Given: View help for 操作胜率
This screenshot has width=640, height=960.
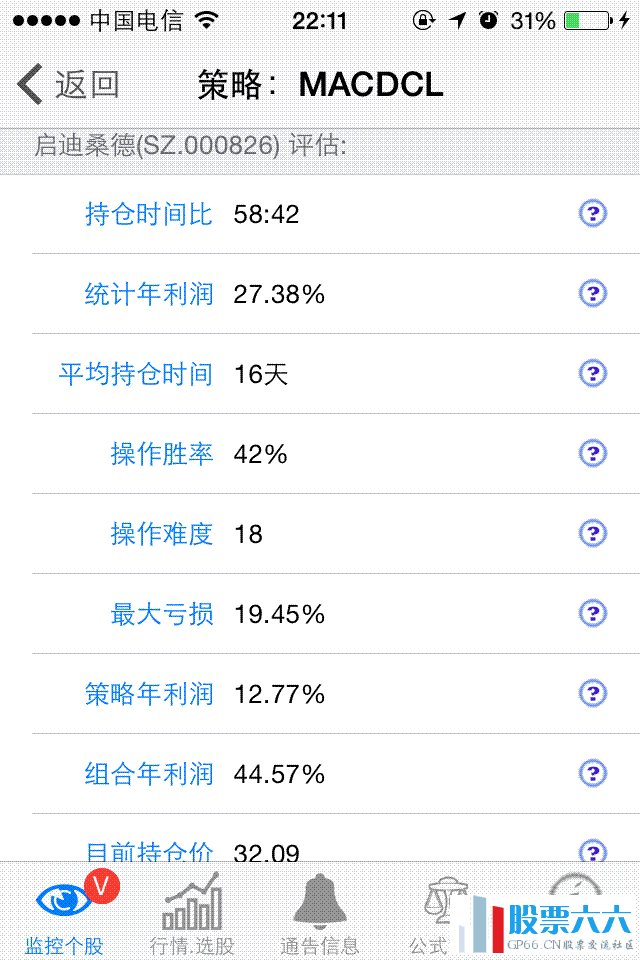Looking at the screenshot, I should tap(593, 453).
